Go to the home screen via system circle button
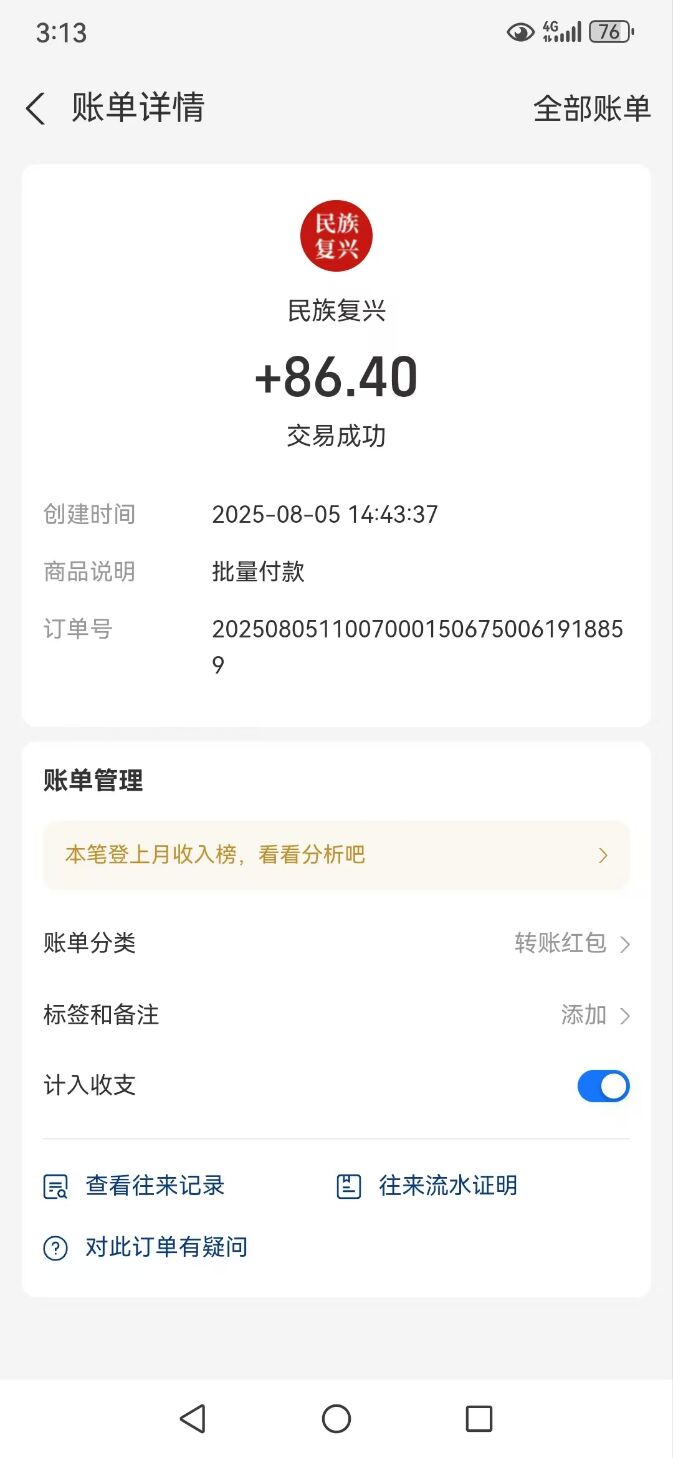The image size is (673, 1458). tap(336, 1418)
